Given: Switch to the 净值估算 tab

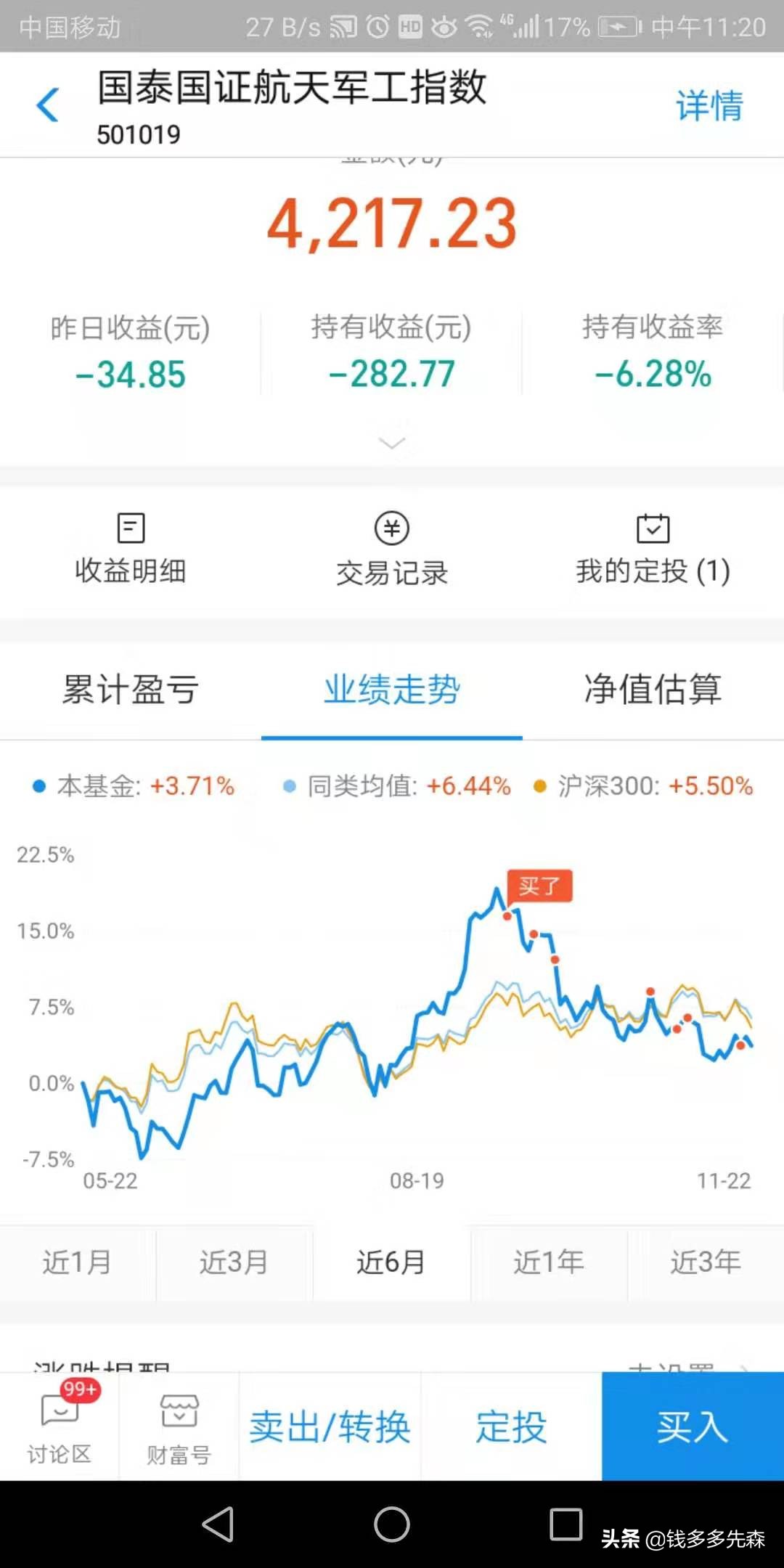Looking at the screenshot, I should pos(653,690).
